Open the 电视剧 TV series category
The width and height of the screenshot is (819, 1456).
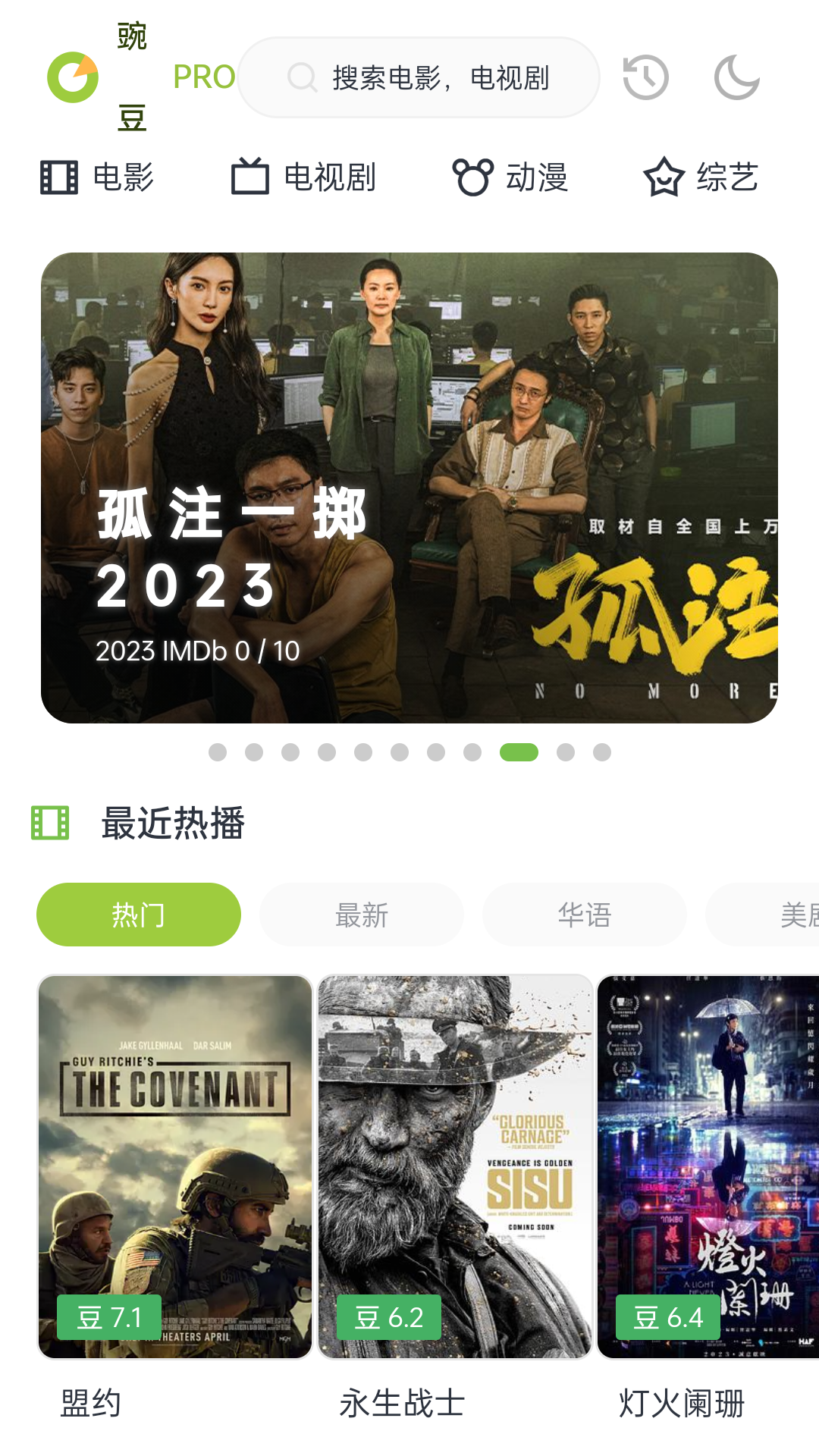pyautogui.click(x=303, y=177)
